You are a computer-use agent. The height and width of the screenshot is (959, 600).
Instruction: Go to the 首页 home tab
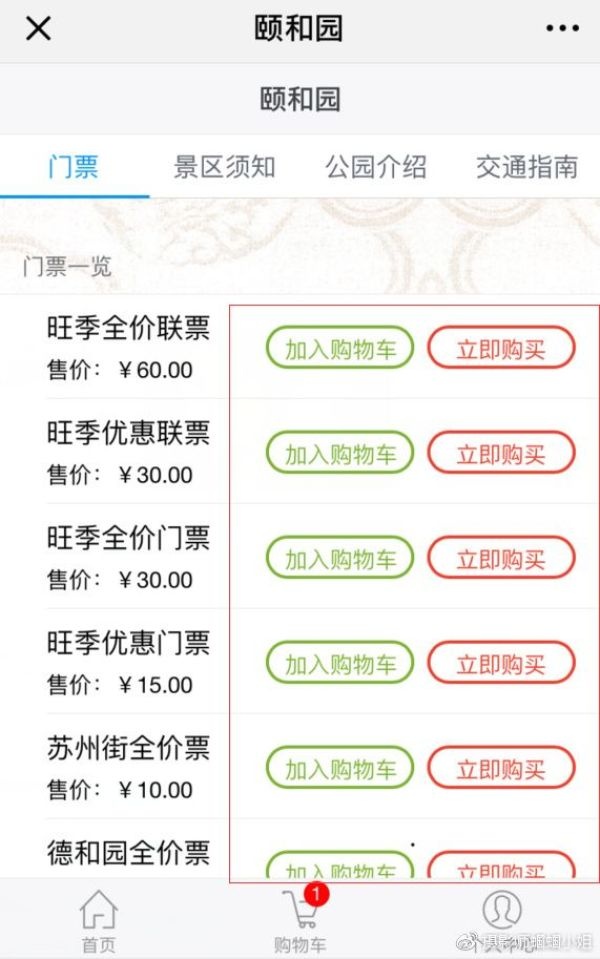(98, 920)
